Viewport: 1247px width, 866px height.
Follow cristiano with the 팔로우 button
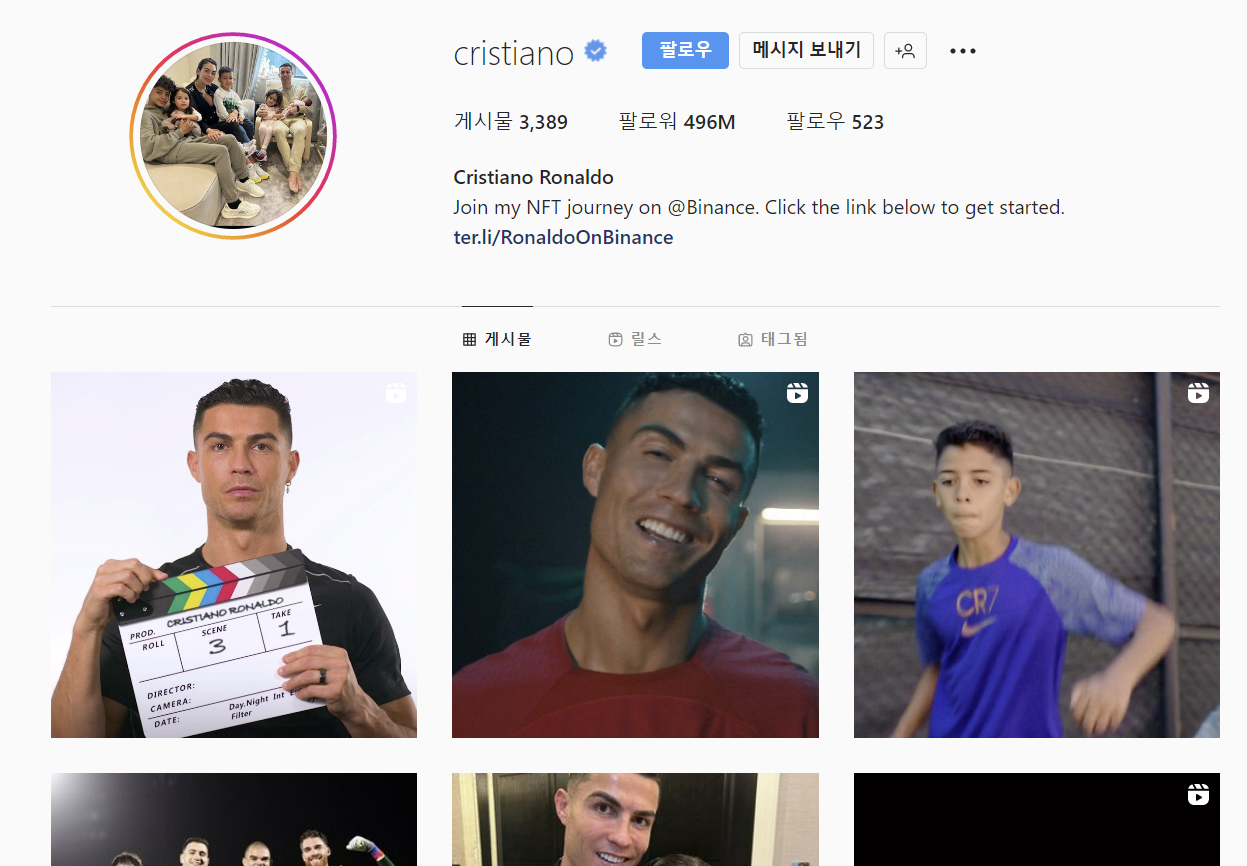point(685,50)
